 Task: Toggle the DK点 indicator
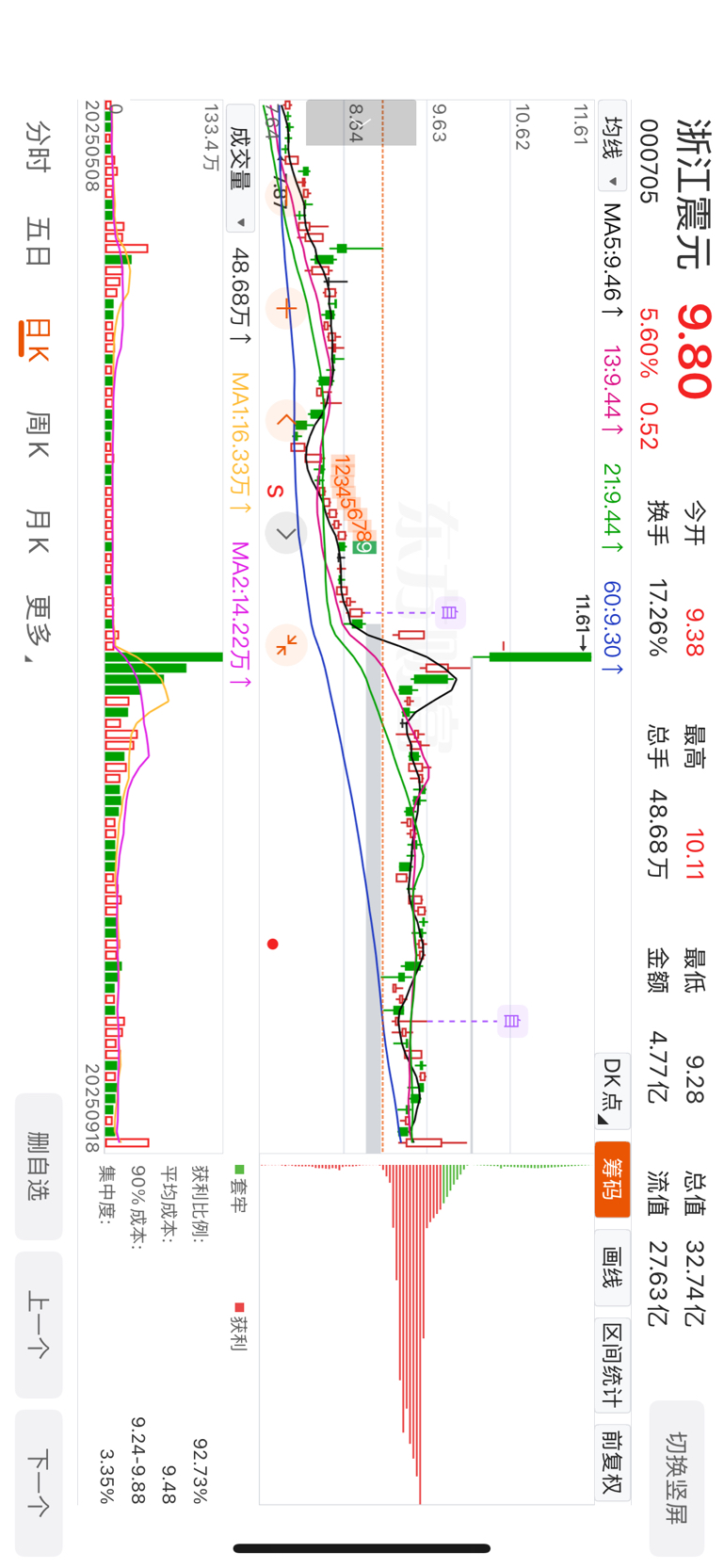(612, 1090)
